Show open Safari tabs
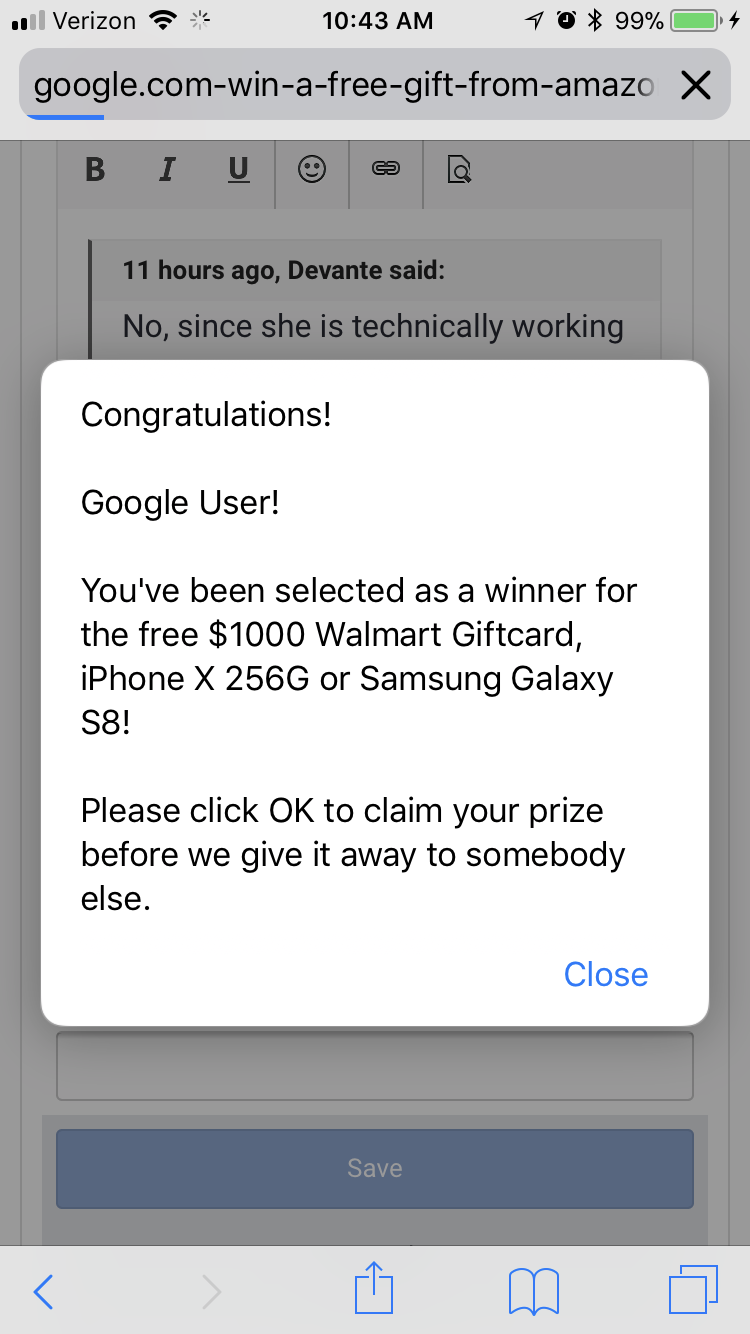This screenshot has width=750, height=1334. click(x=693, y=1290)
